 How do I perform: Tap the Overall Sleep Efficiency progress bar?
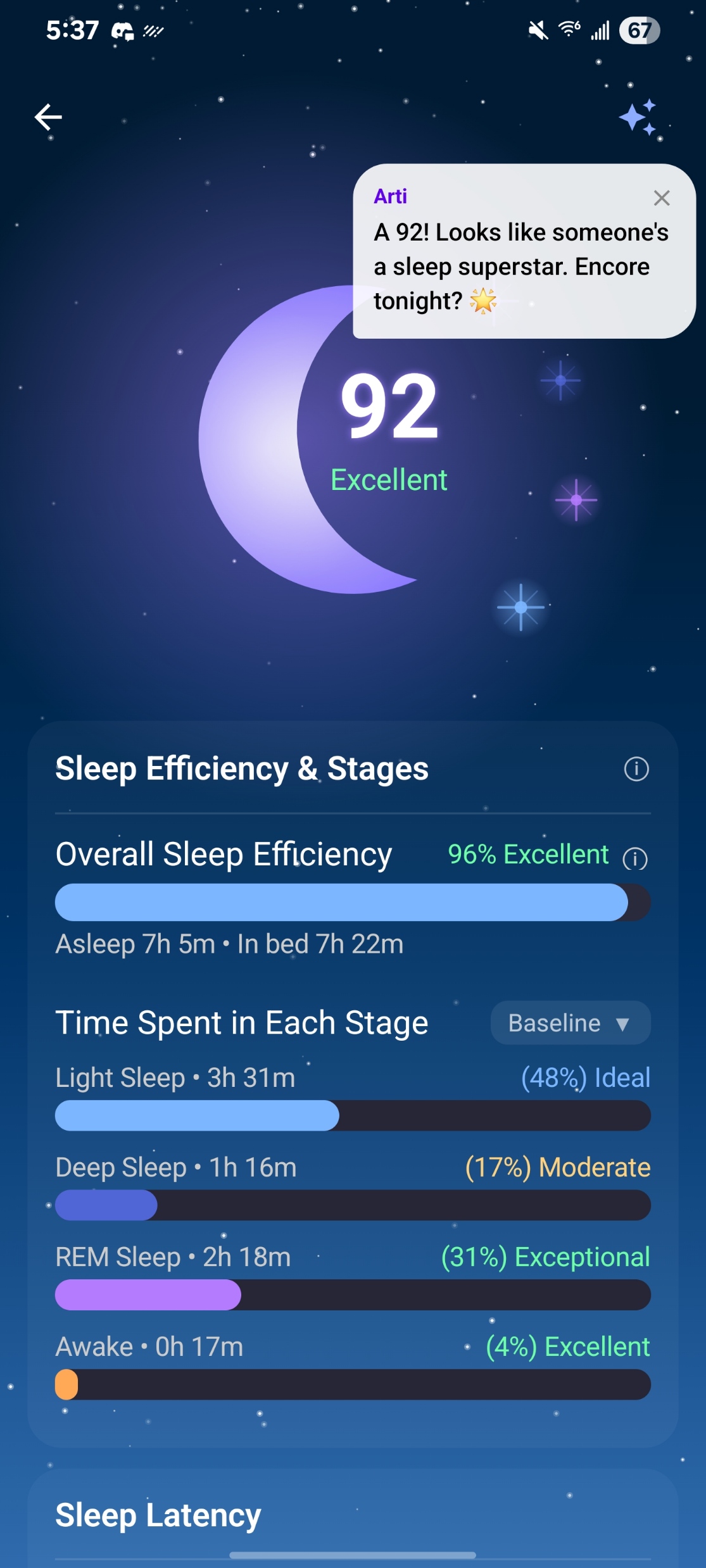click(x=353, y=902)
